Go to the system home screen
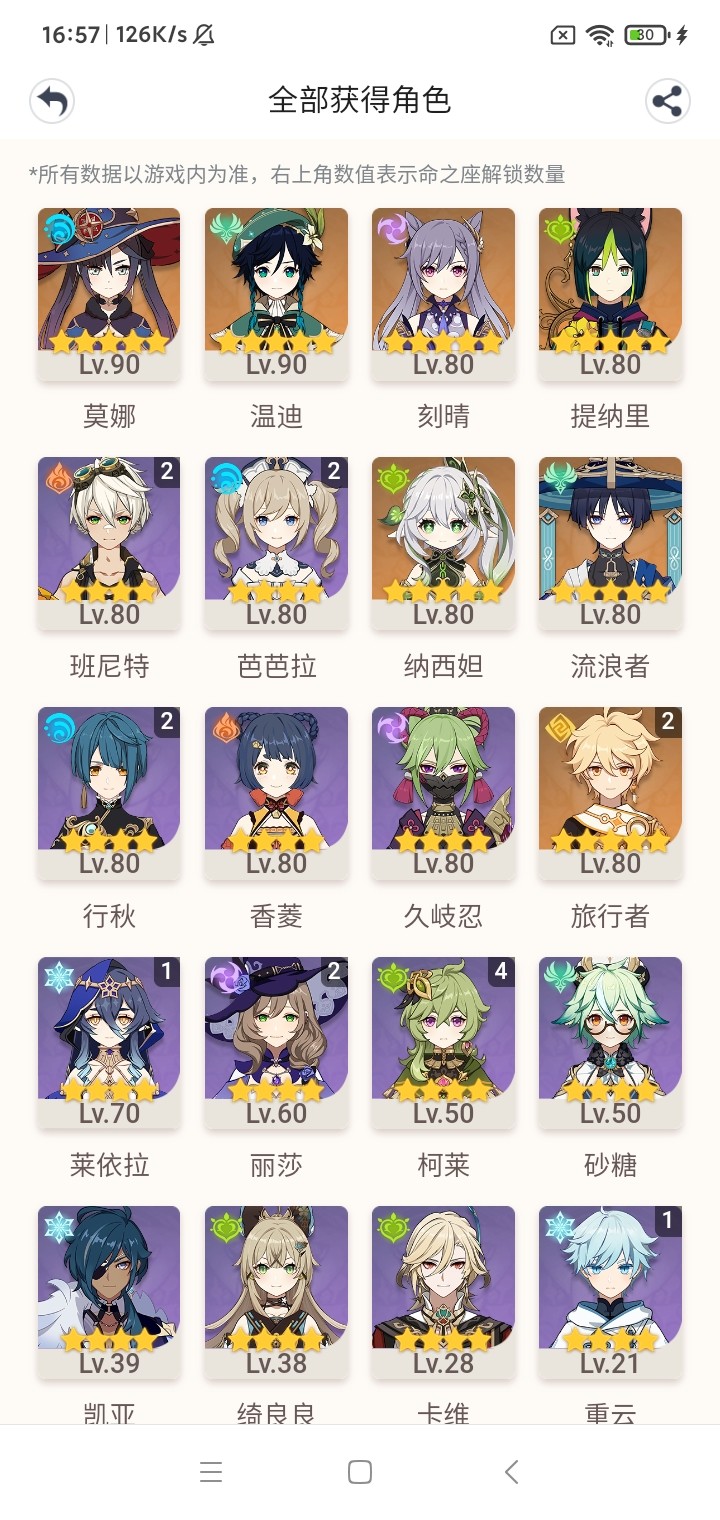The image size is (720, 1520). 360,1472
